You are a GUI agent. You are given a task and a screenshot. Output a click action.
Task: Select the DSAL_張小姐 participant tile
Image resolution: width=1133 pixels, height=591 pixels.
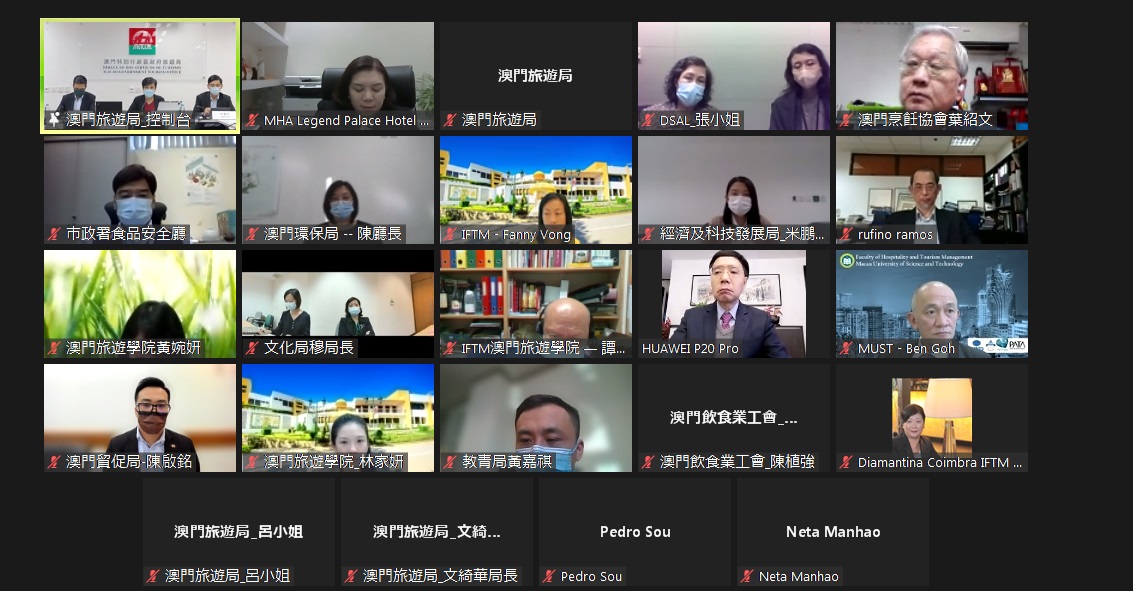[x=734, y=76]
